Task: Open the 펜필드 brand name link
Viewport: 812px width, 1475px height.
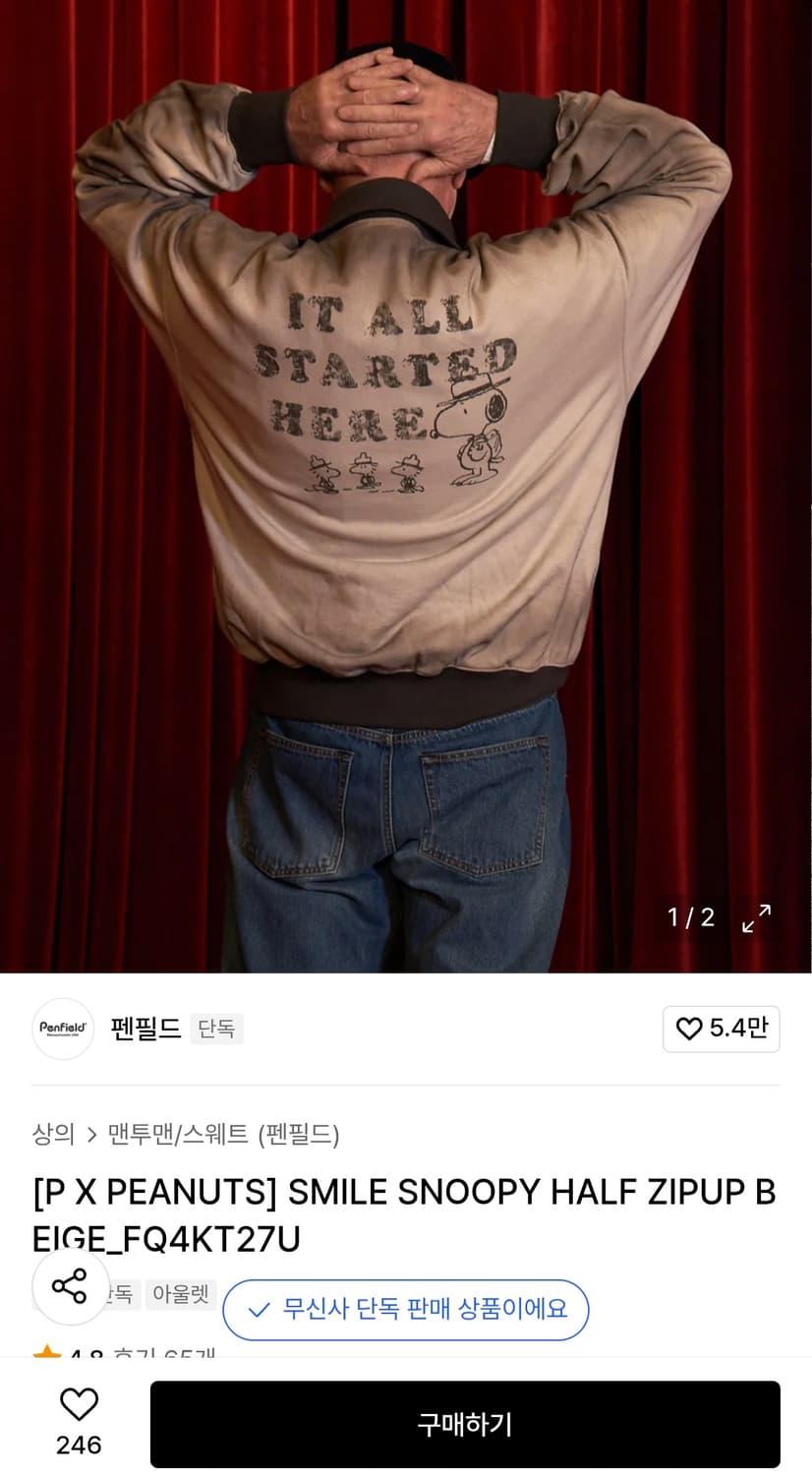Action: click(145, 1029)
